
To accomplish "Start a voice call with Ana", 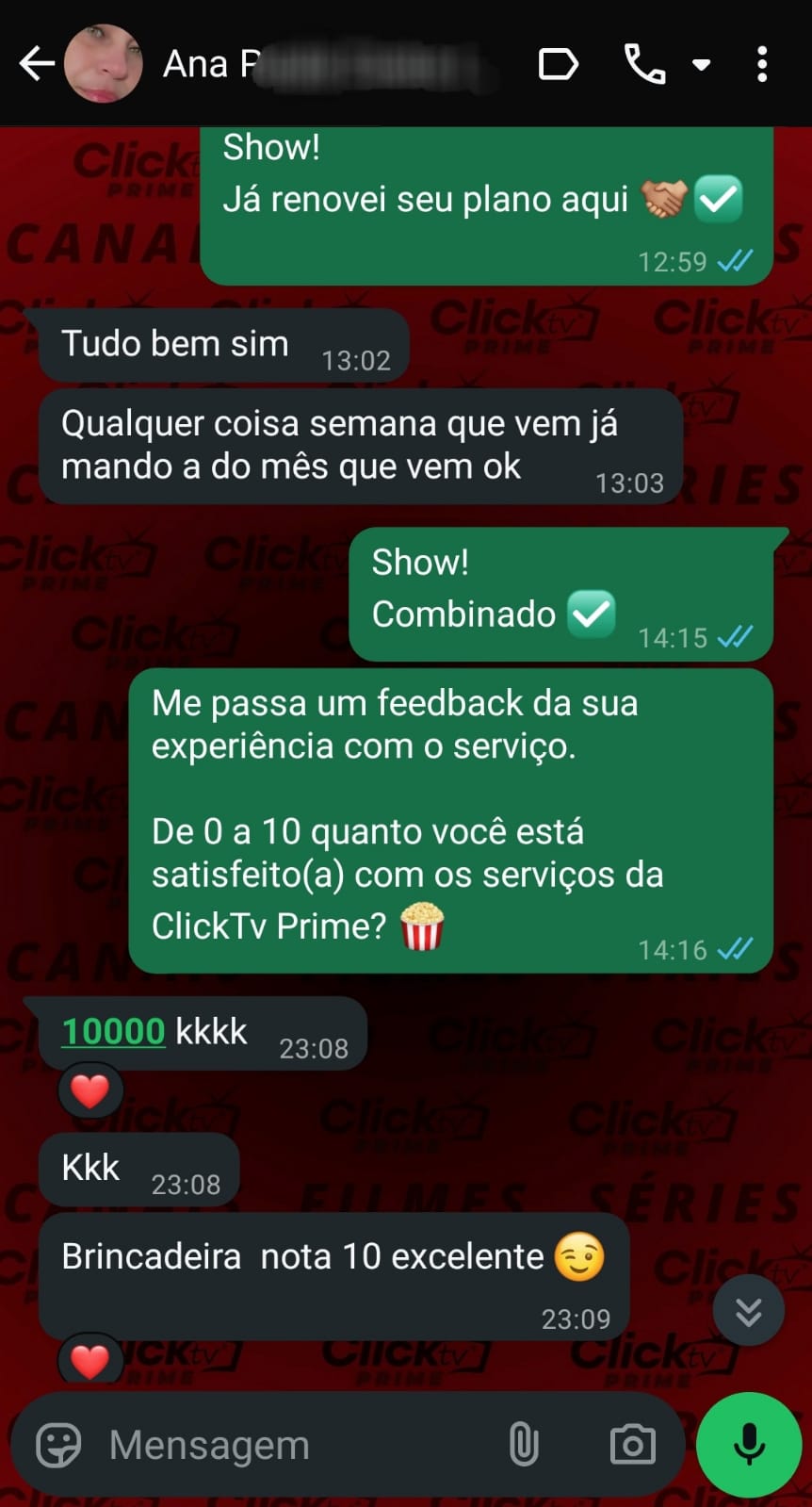I will 645,64.
